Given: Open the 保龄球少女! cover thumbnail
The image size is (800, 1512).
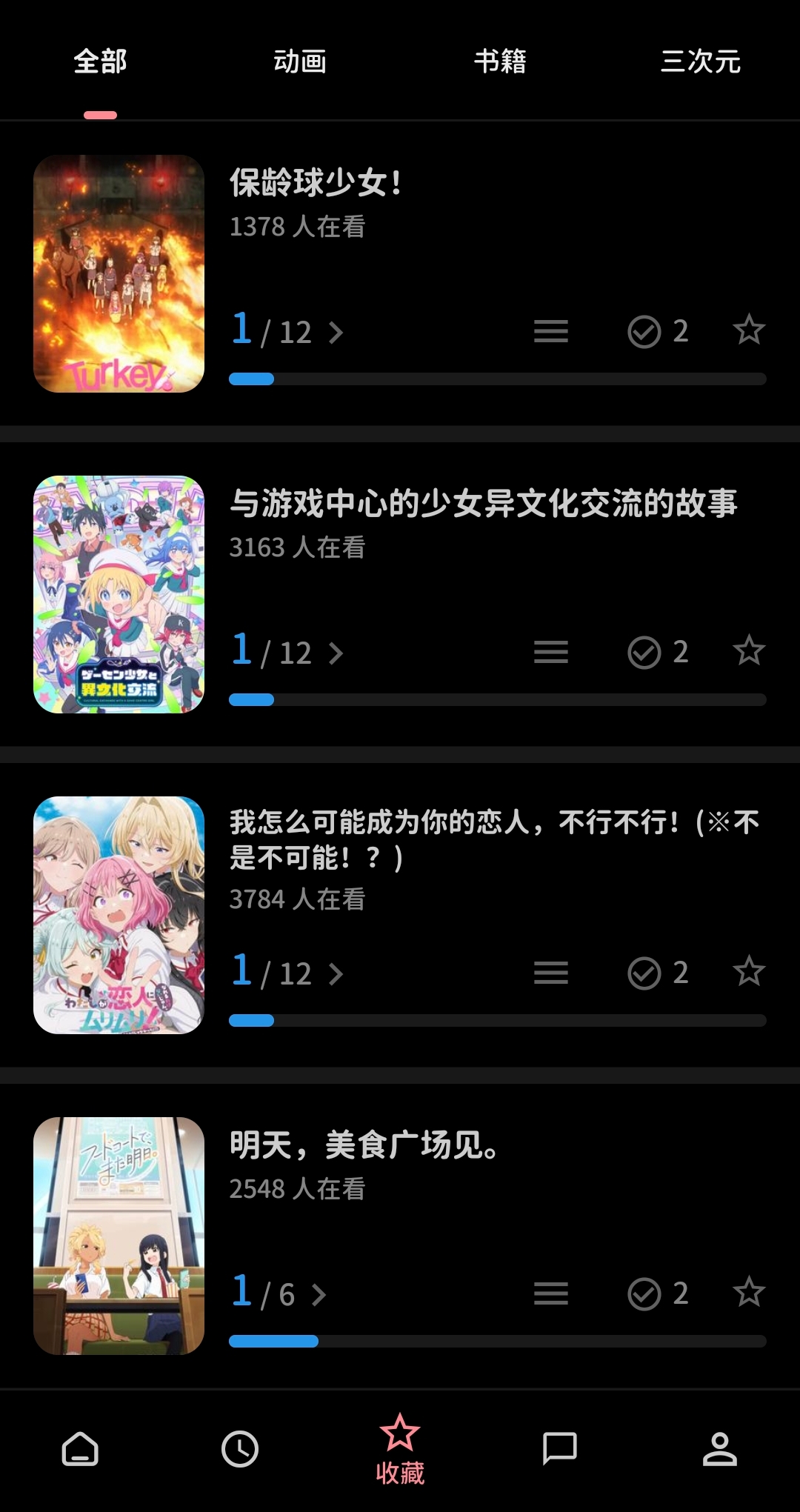Looking at the screenshot, I should click(x=119, y=273).
